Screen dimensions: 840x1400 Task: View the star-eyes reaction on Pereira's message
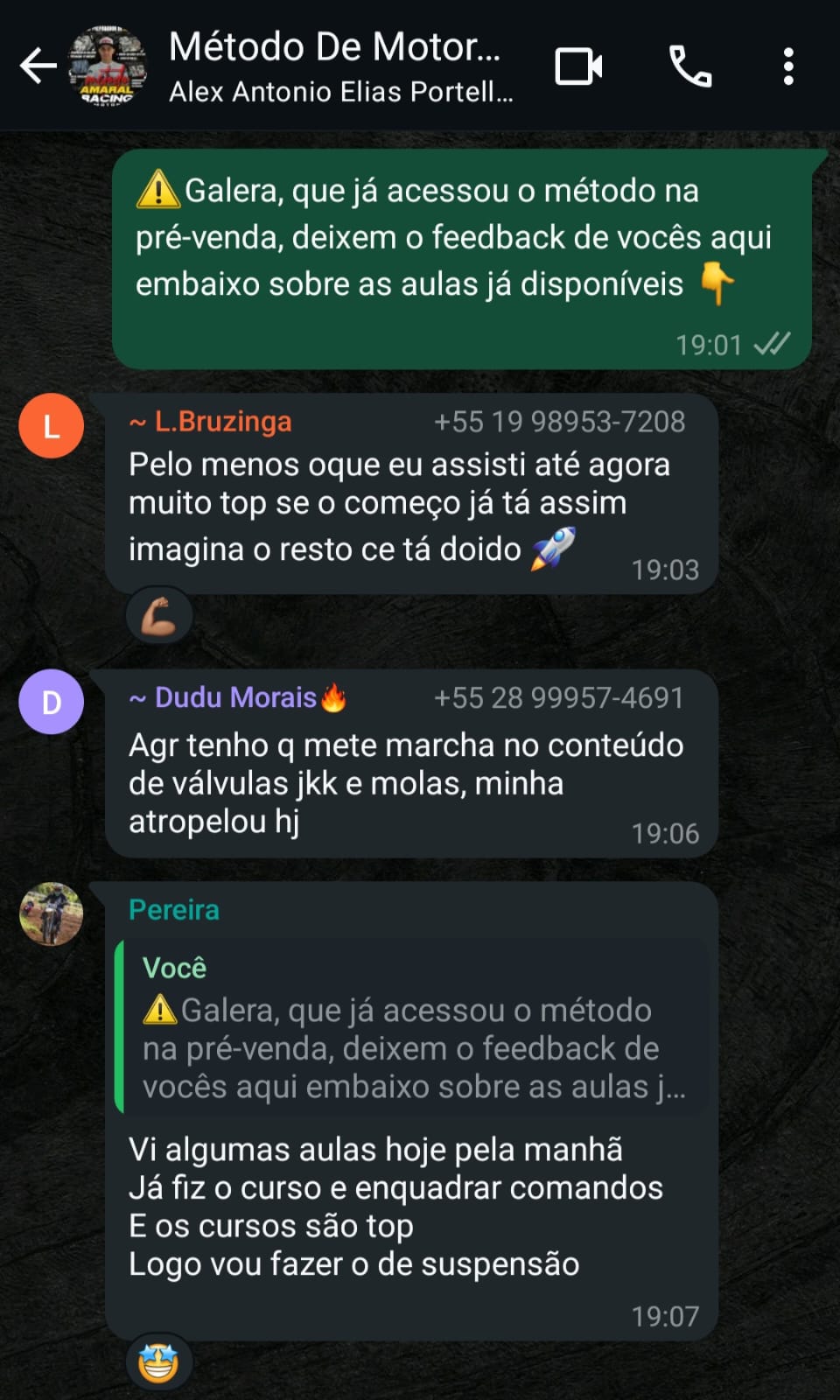point(158,1363)
